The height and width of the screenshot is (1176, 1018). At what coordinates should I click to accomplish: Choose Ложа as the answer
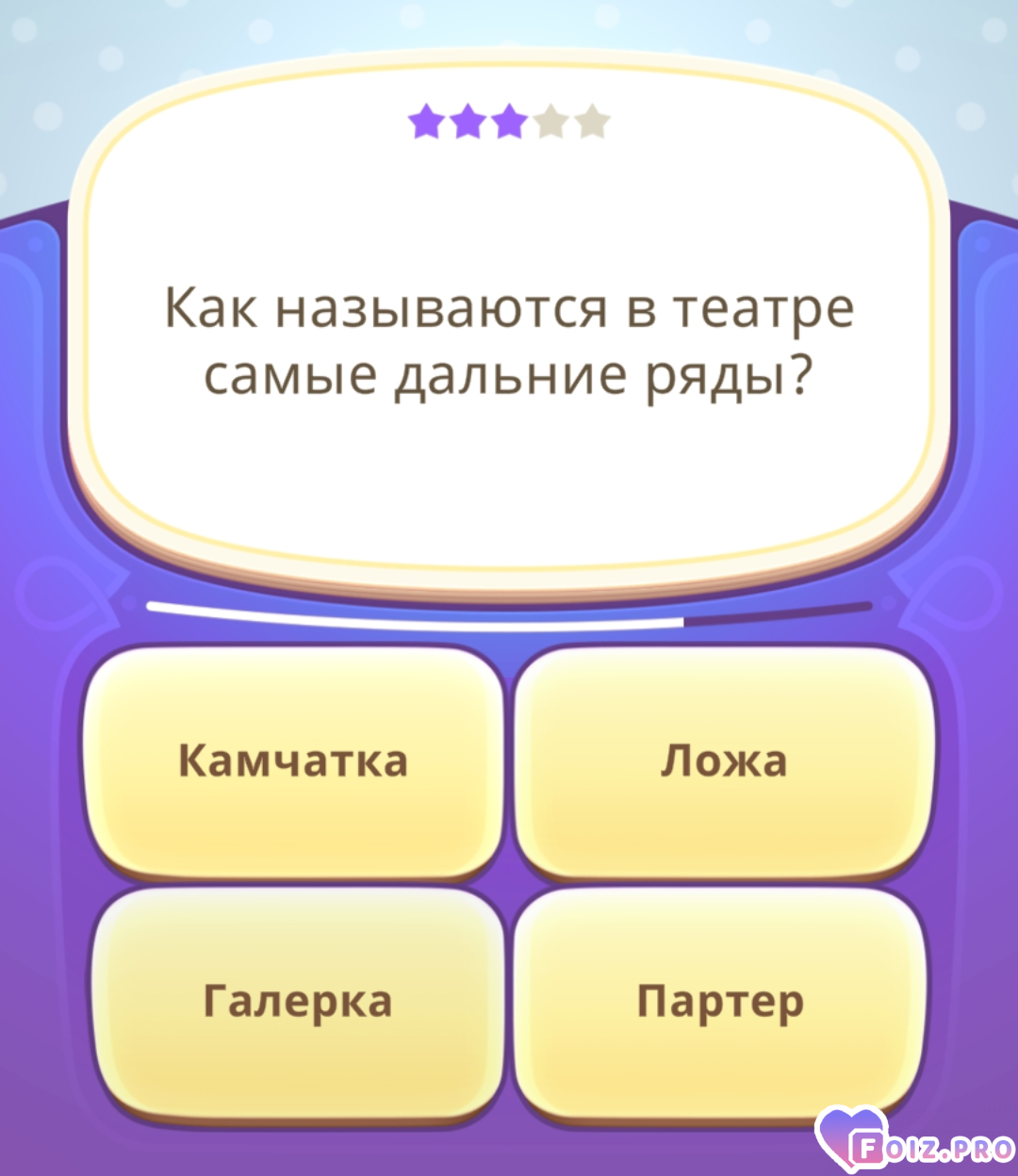pyautogui.click(x=723, y=760)
